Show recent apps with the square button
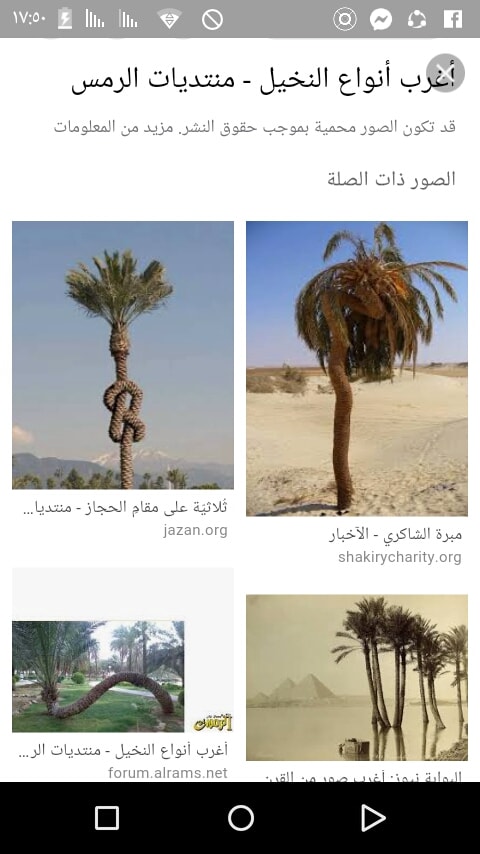 107,818
